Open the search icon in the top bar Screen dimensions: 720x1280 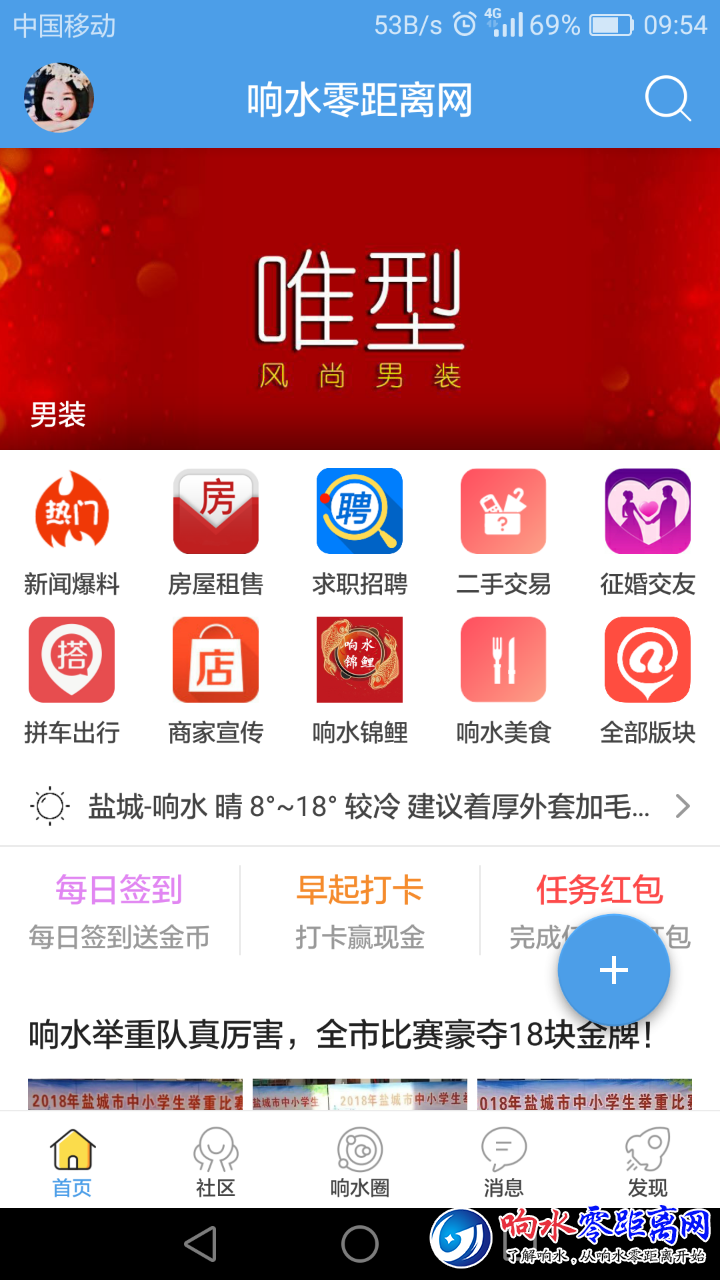pos(667,100)
